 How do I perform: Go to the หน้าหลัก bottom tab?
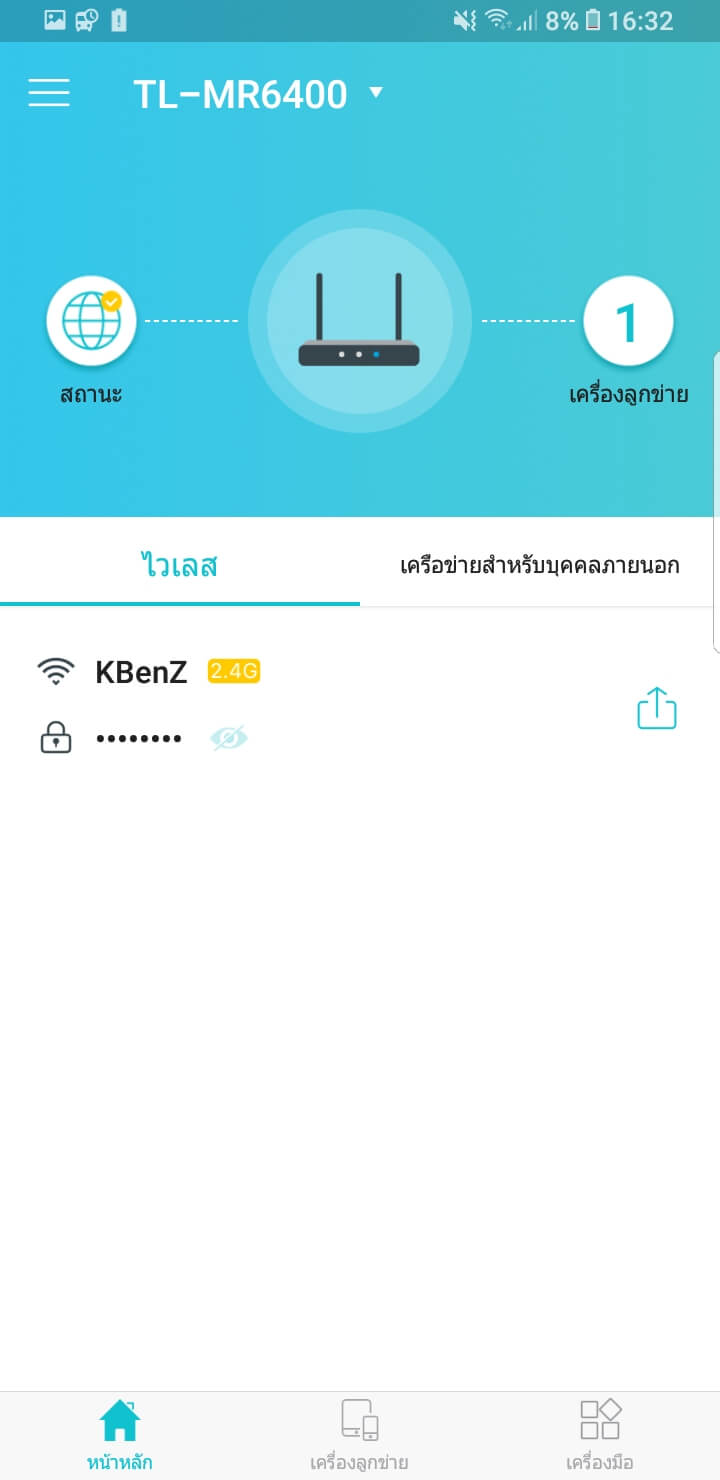120,1434
